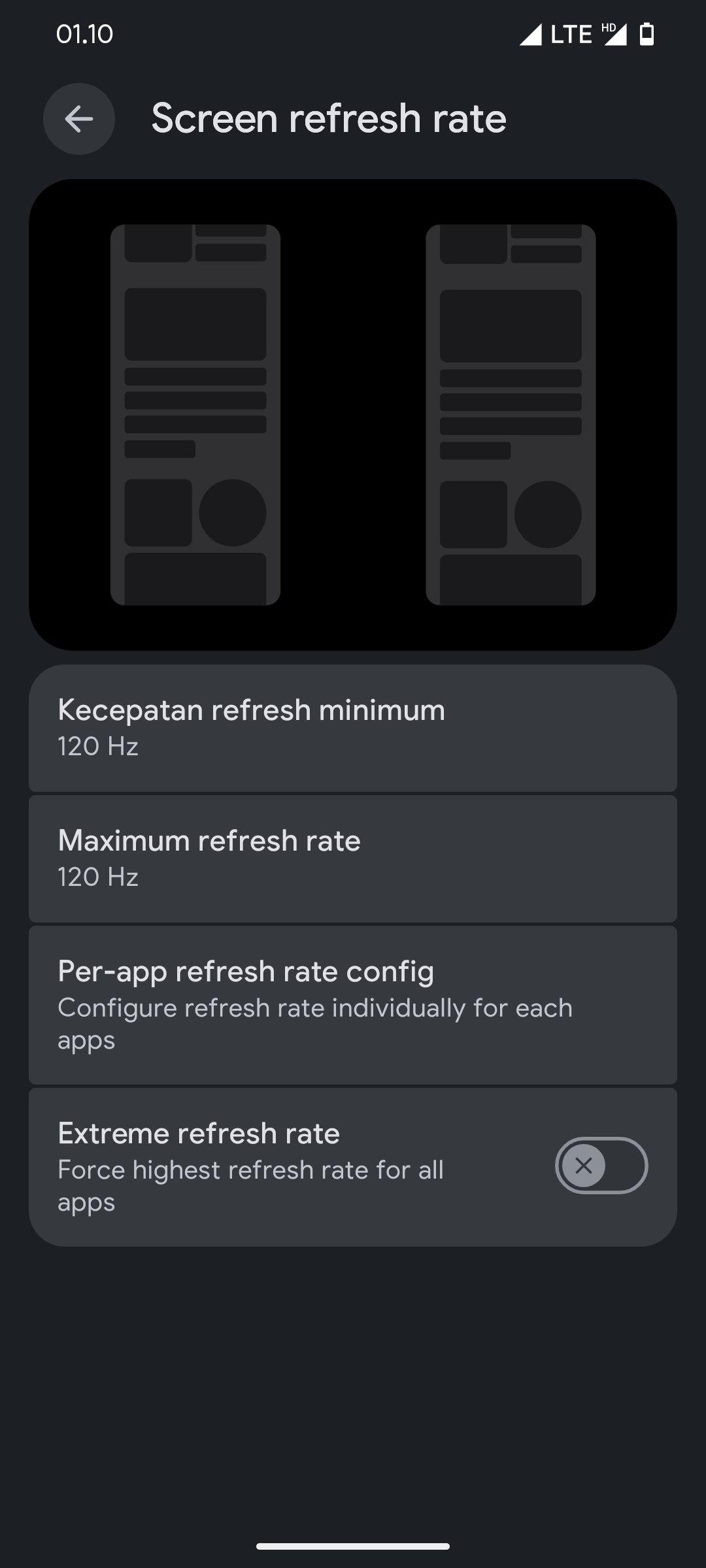Open Kecepatan refresh minimum setting
The image size is (706, 1568).
click(353, 728)
